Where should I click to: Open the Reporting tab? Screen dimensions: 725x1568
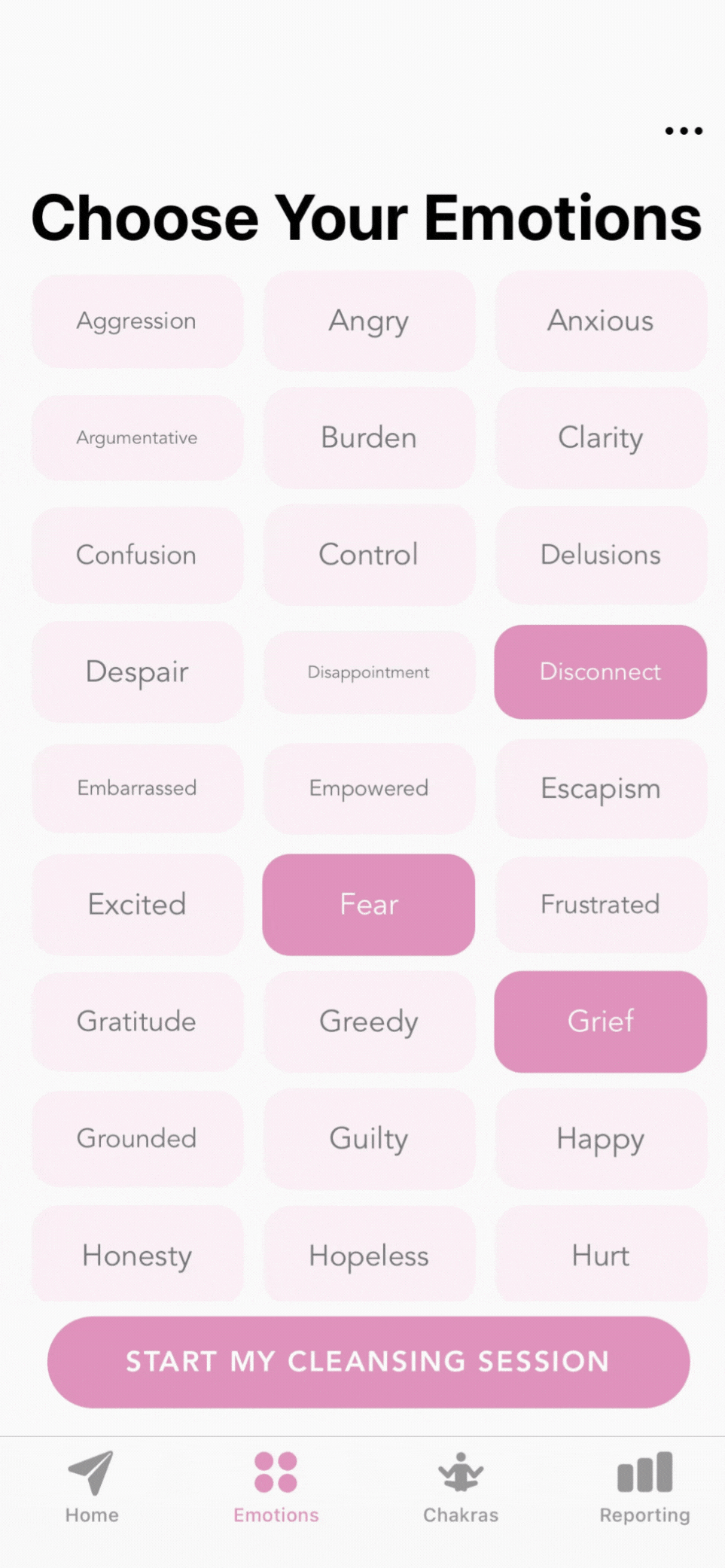click(644, 1488)
